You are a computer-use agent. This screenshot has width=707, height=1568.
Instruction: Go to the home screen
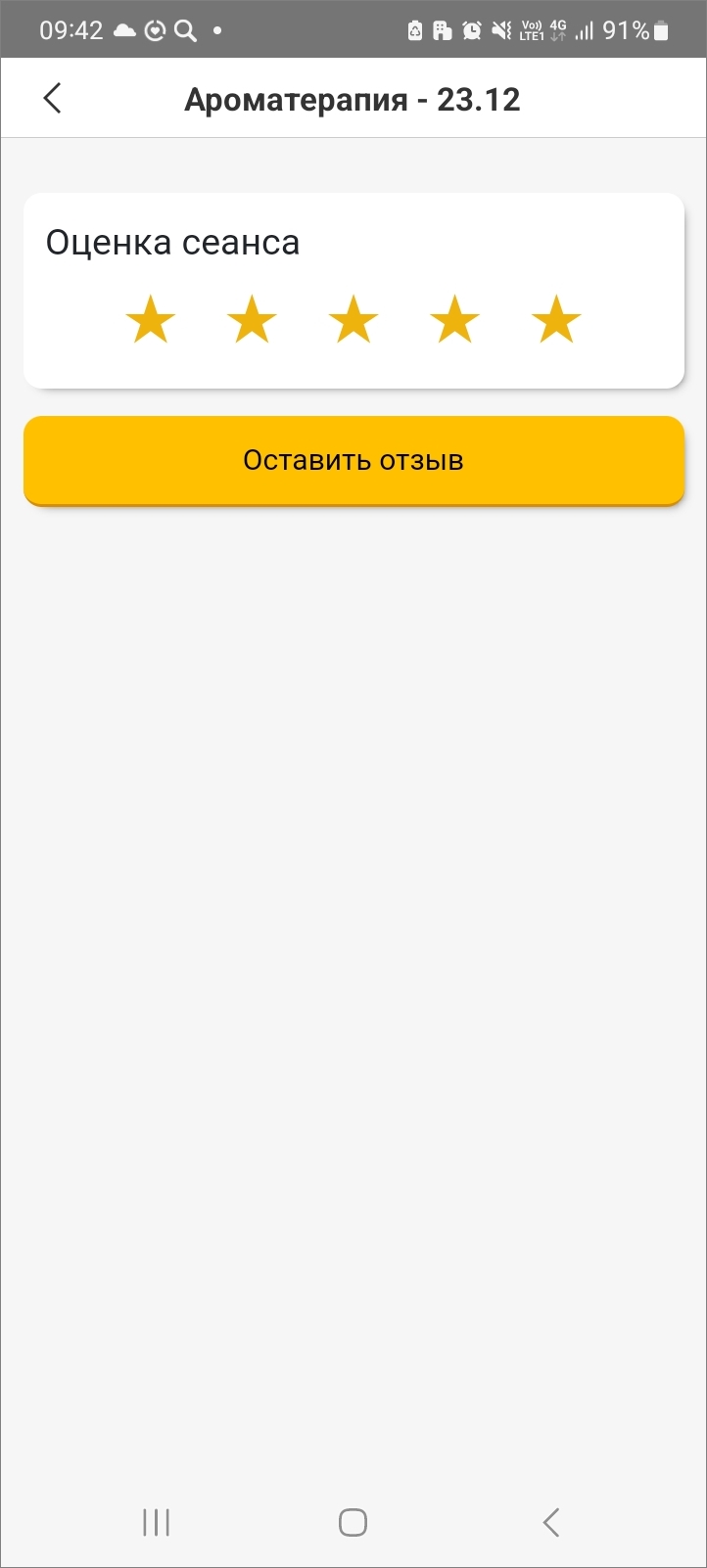(x=353, y=1522)
